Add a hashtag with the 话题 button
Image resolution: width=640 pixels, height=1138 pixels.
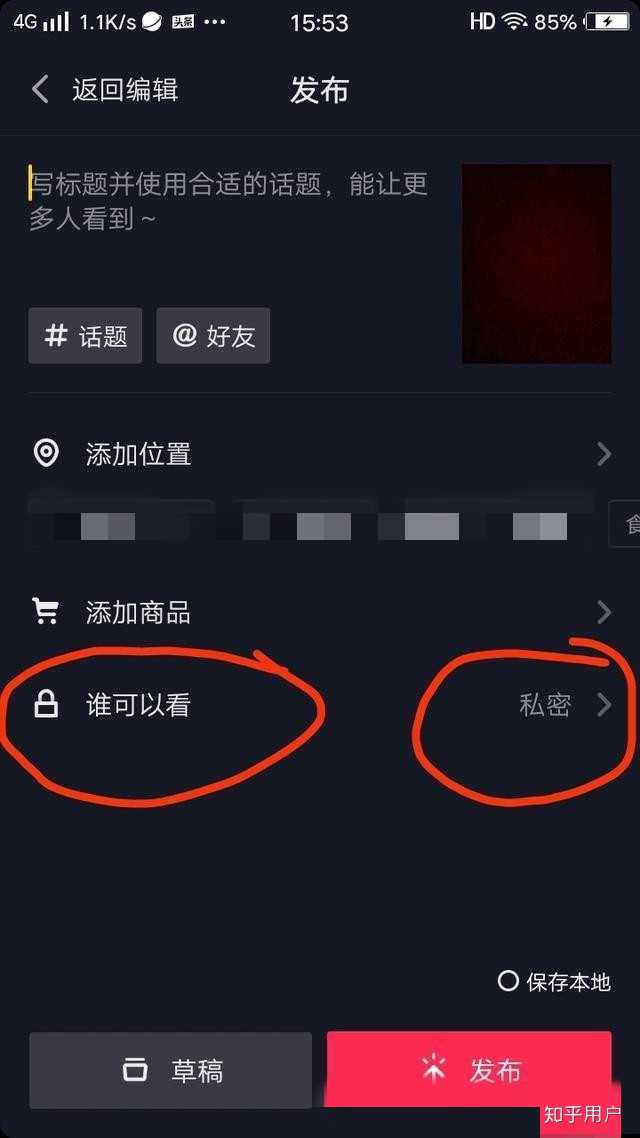click(x=85, y=336)
